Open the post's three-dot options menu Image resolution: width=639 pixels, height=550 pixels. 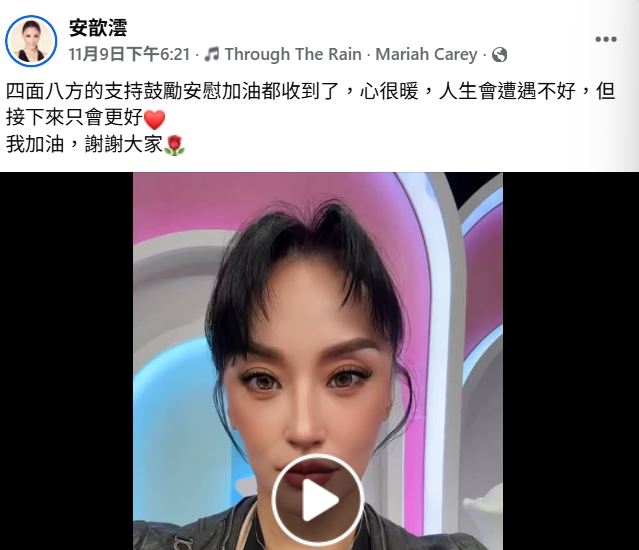[x=606, y=39]
